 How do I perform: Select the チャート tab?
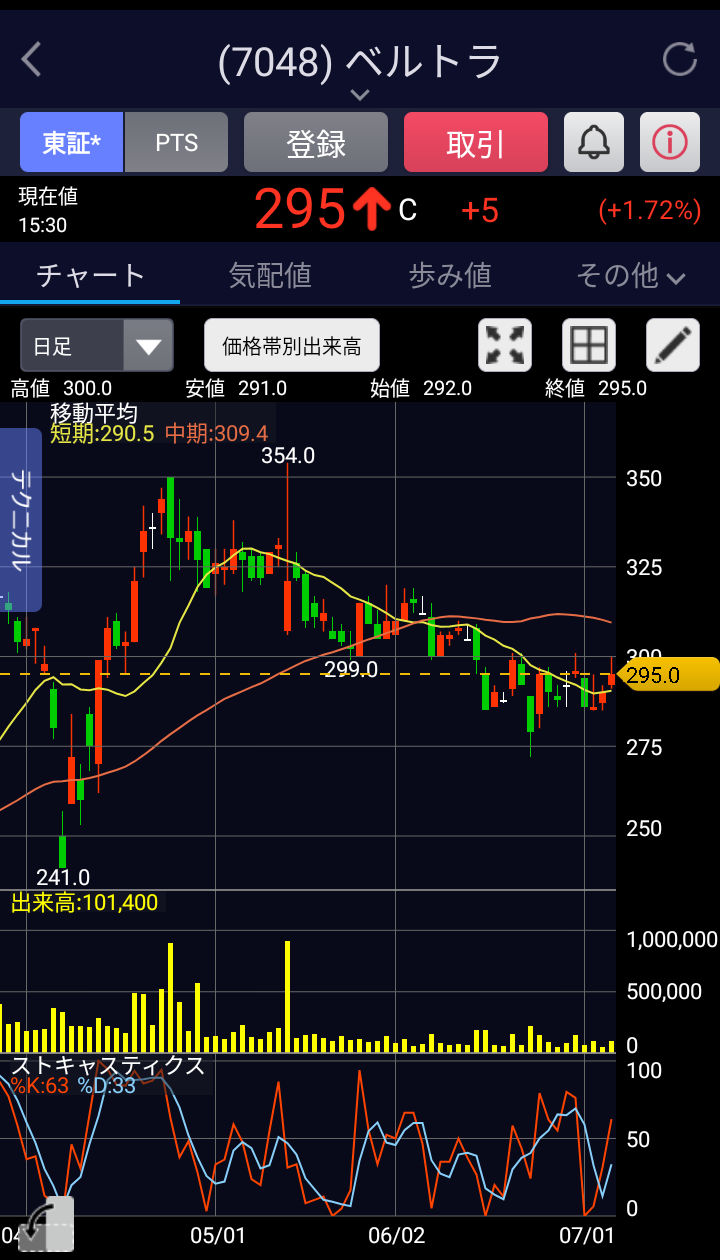coord(90,275)
